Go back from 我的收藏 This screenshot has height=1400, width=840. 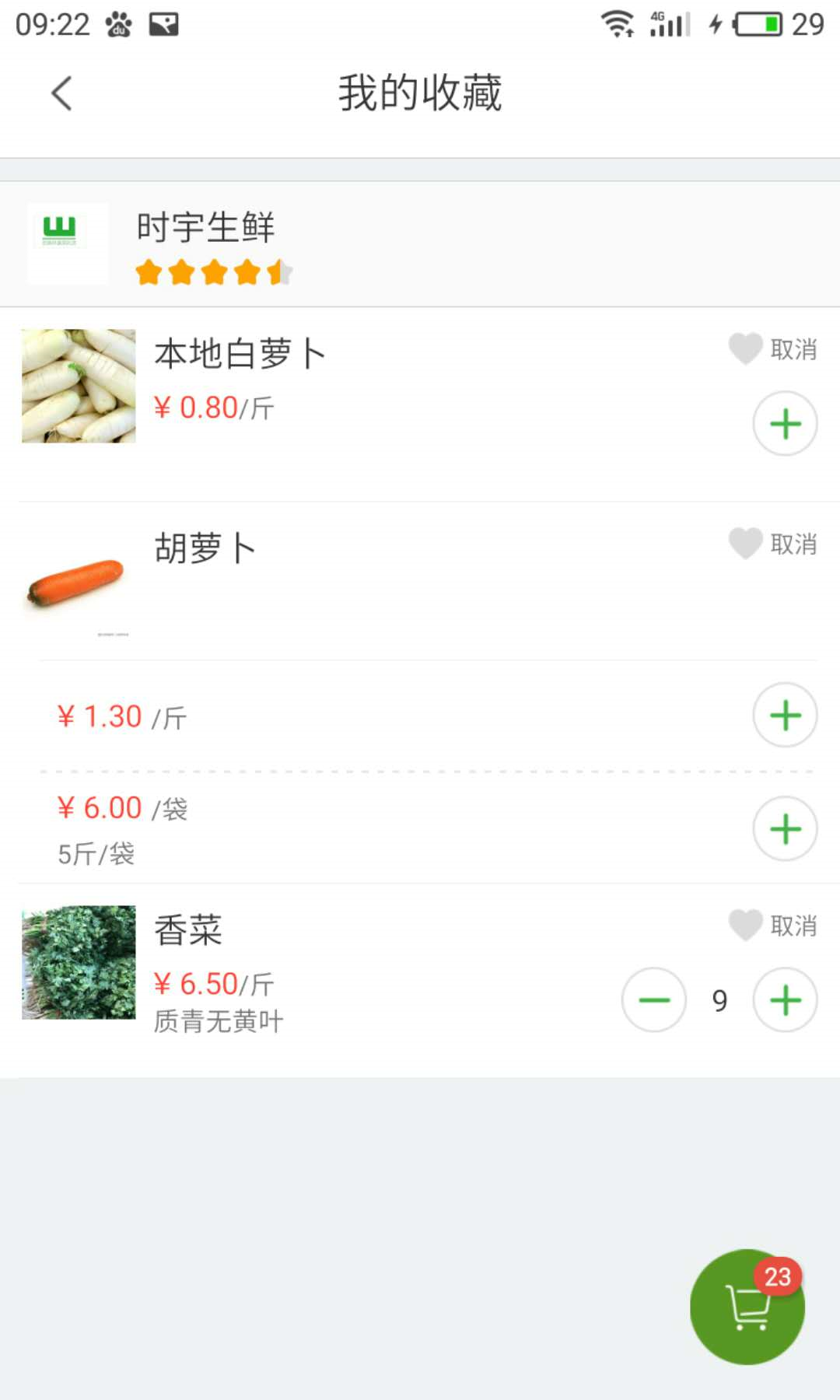click(x=61, y=93)
